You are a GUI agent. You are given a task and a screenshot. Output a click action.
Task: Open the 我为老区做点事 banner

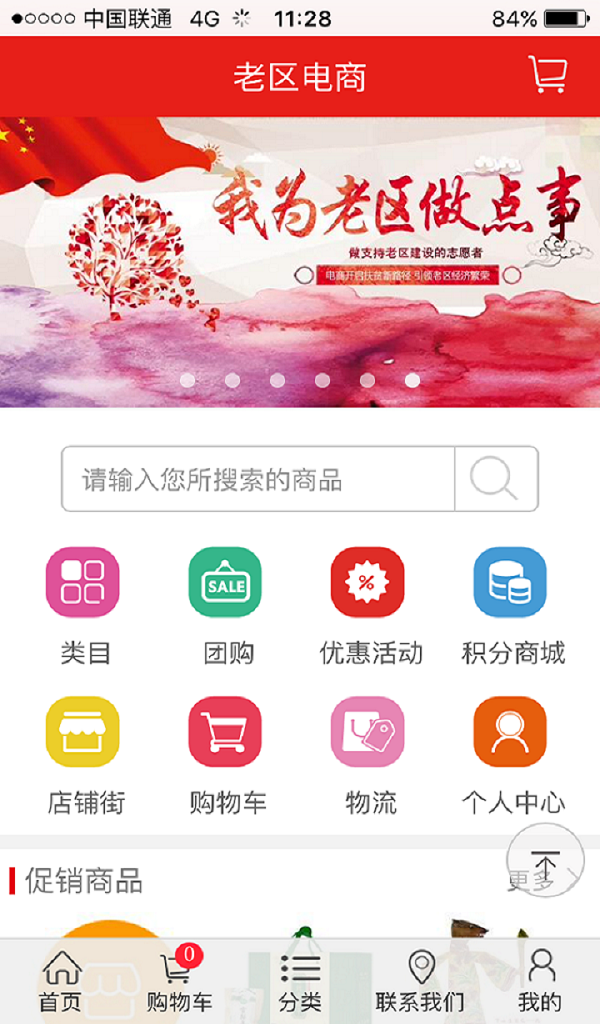300,250
